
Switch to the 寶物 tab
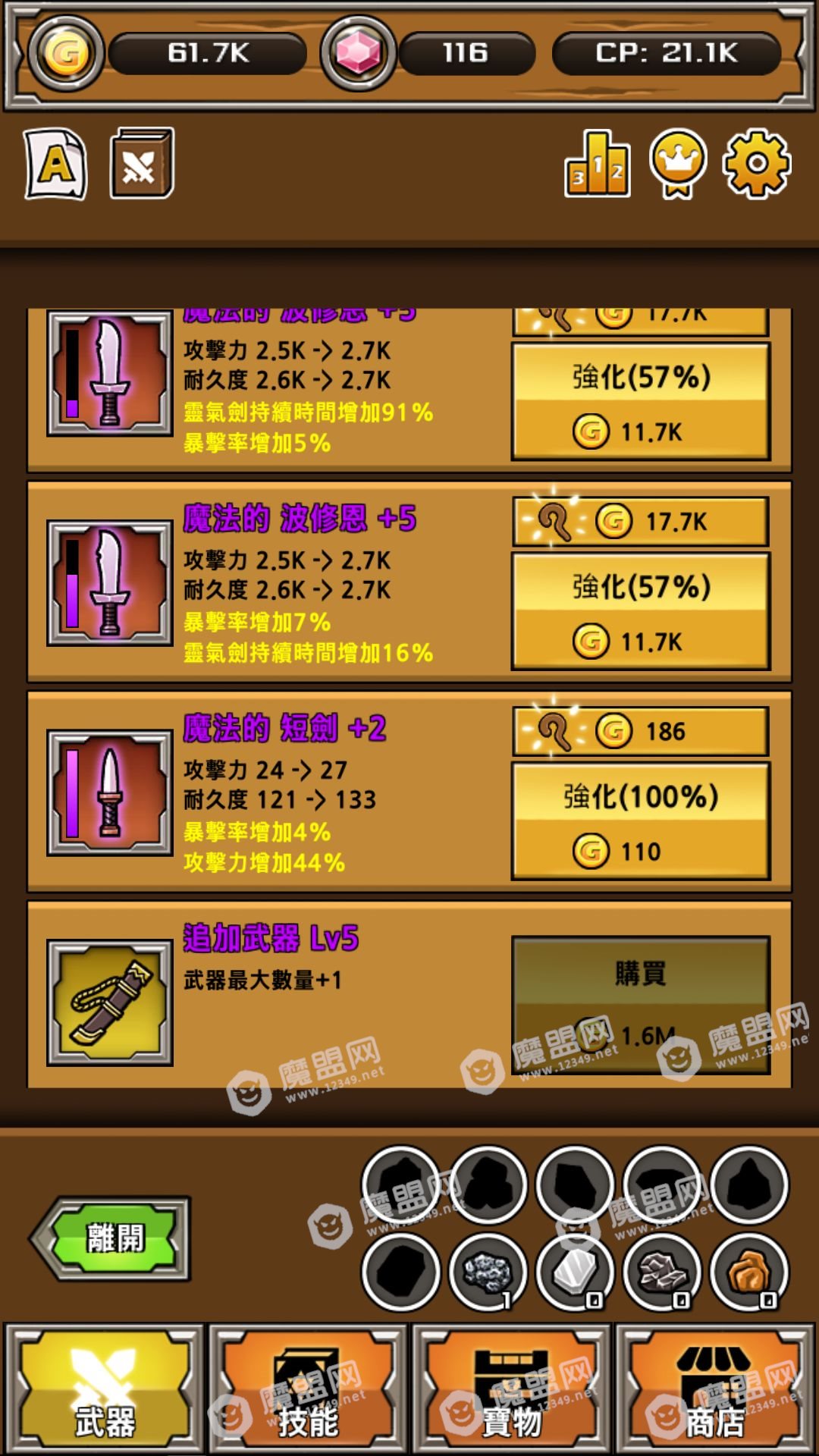(512, 1388)
